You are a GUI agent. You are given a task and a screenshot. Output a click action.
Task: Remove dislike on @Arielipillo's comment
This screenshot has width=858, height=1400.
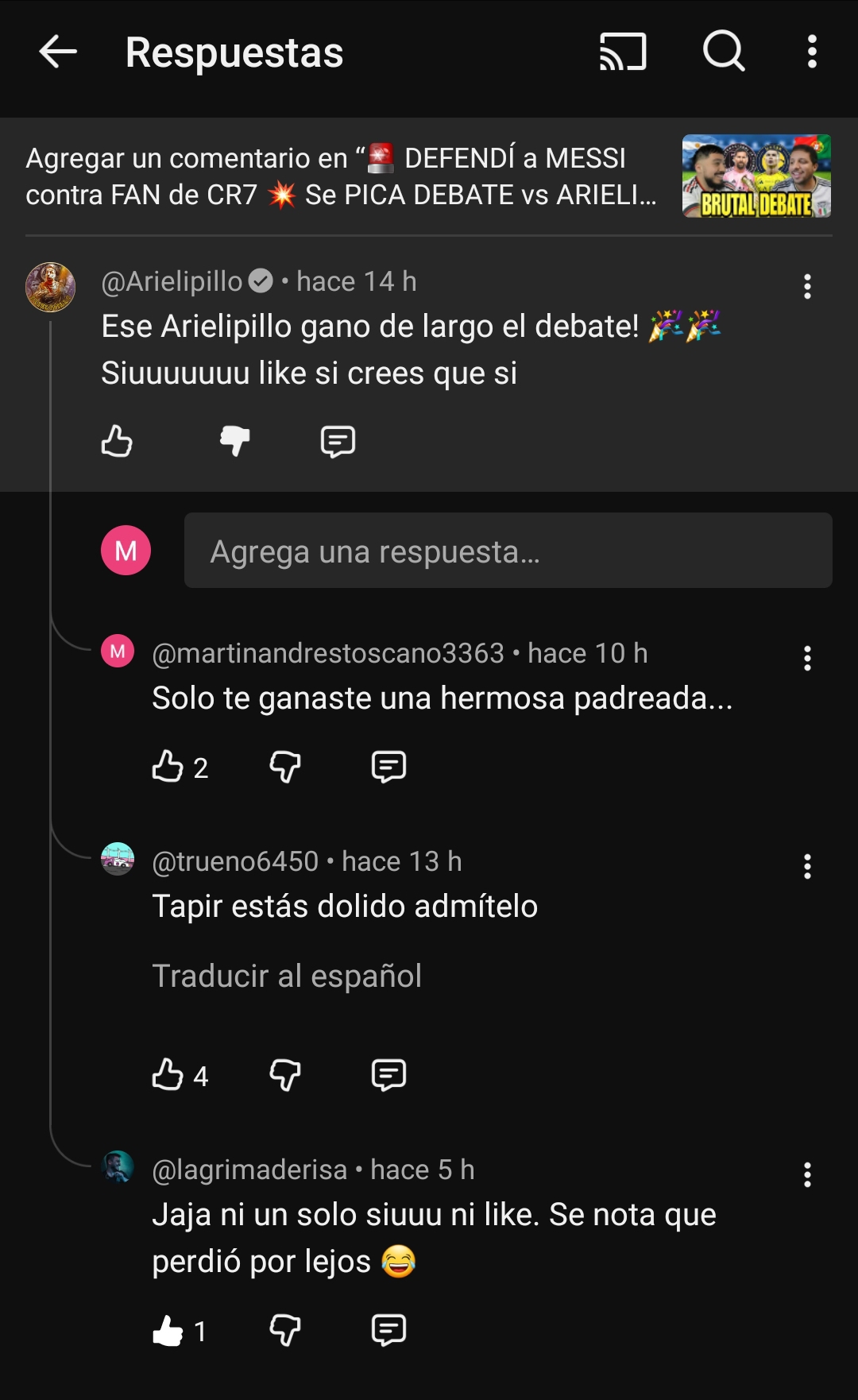235,441
